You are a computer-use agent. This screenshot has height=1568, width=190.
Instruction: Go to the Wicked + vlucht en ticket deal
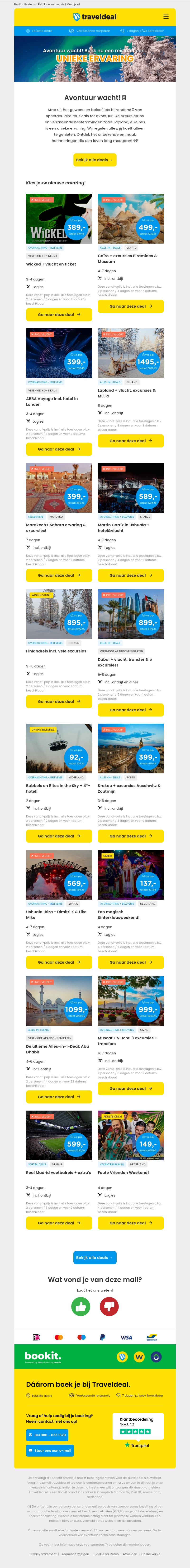click(x=59, y=315)
